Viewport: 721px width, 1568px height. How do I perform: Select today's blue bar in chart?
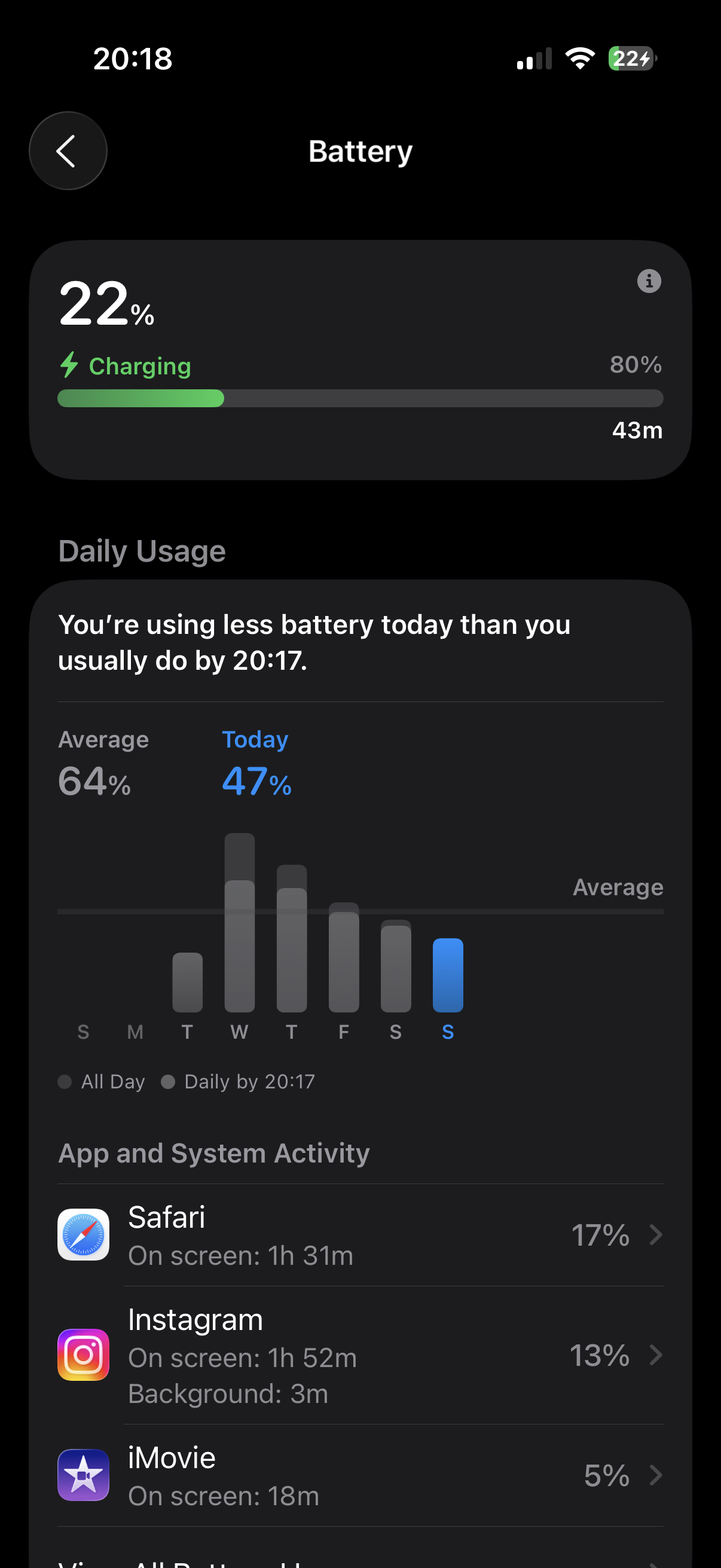point(448,975)
